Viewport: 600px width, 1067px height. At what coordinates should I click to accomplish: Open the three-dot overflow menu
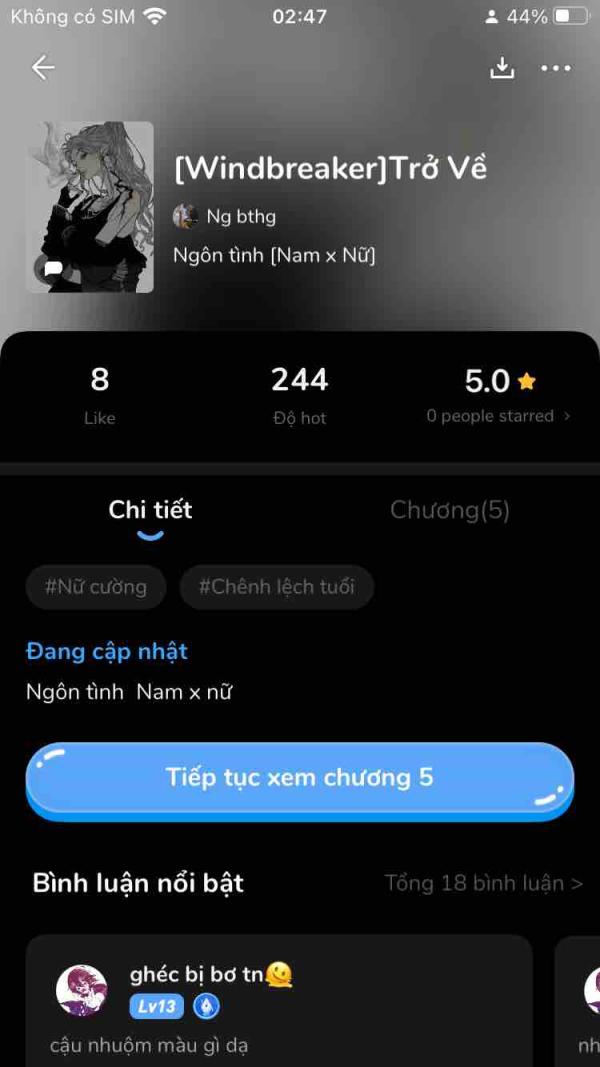point(556,68)
